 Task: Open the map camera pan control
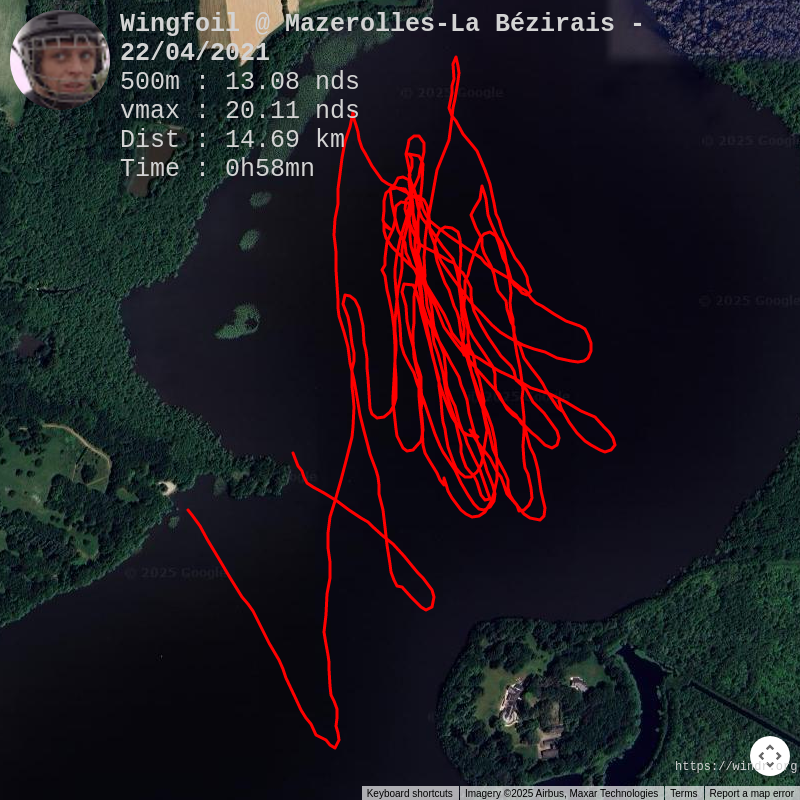pos(769,756)
